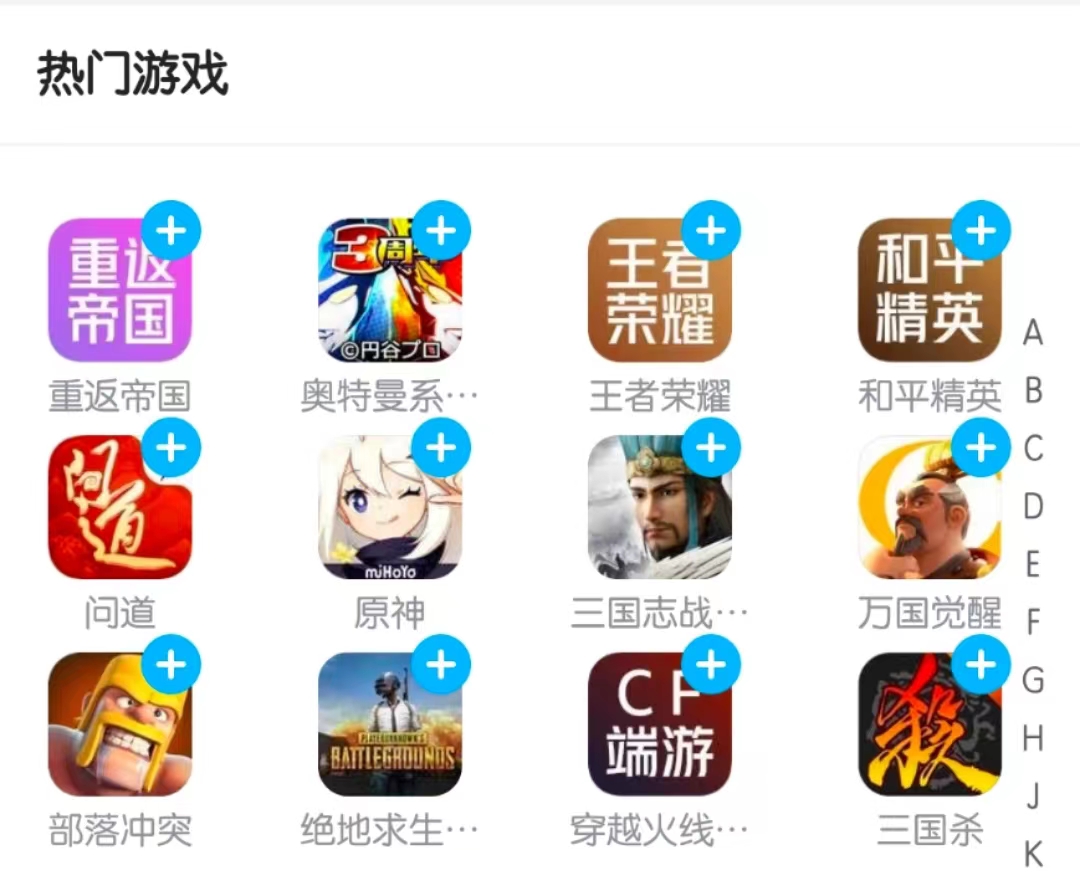Open the 部落冲突 game tile
Viewport: 1080px width, 886px height.
point(119,725)
